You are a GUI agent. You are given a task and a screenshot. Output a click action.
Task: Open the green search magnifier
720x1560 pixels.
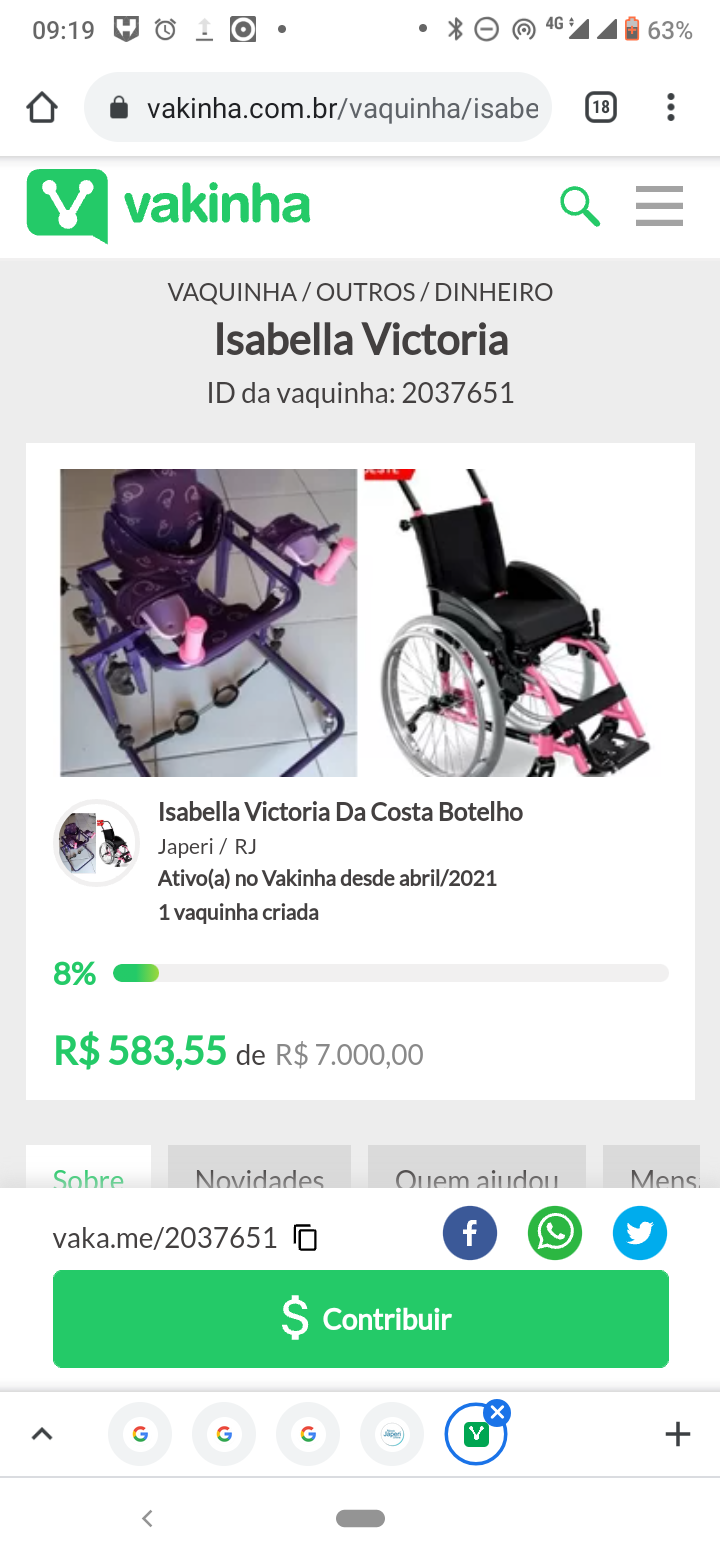(580, 206)
